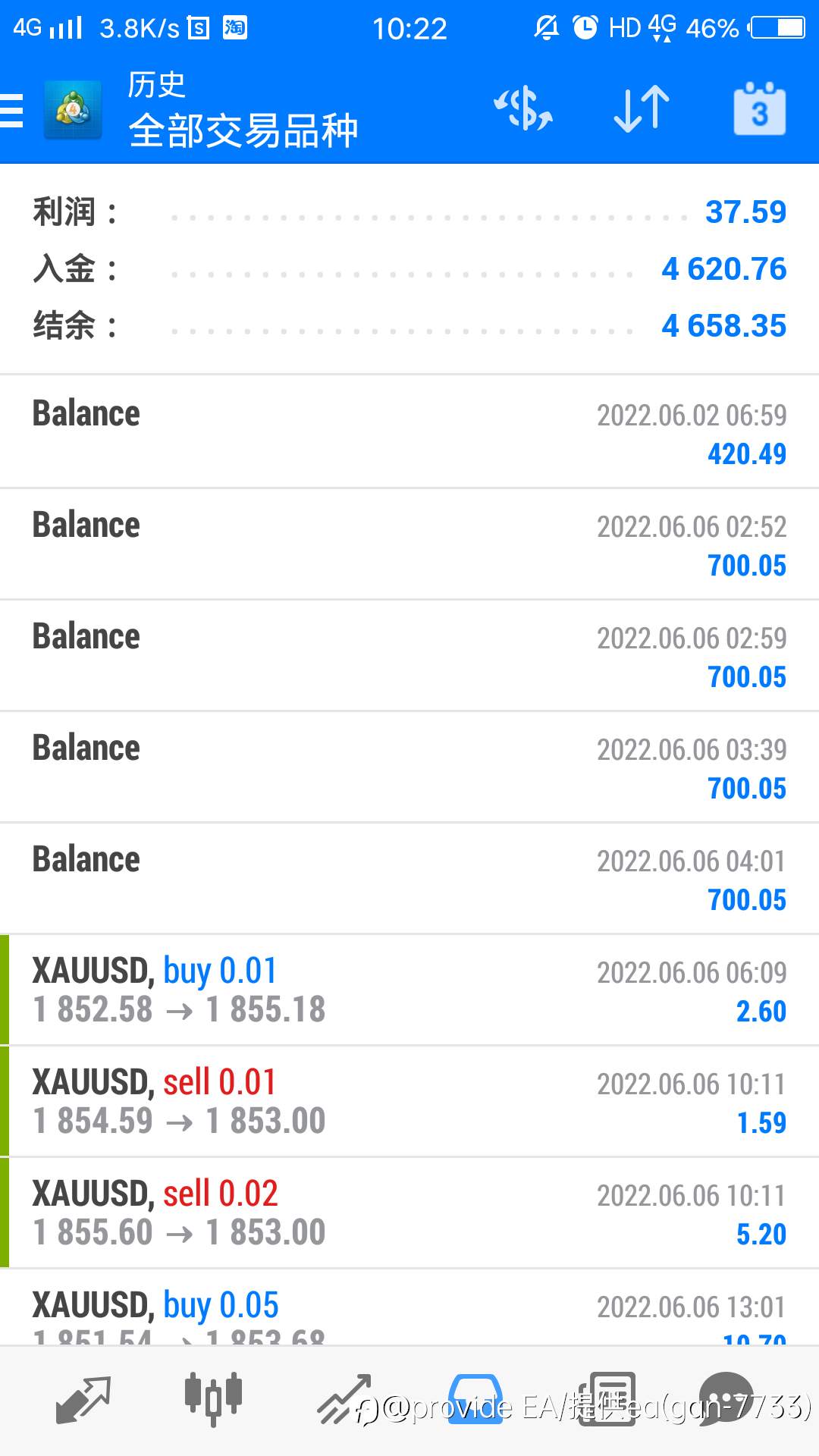Switch to the Quotes tab
The width and height of the screenshot is (819, 1456).
83,1399
